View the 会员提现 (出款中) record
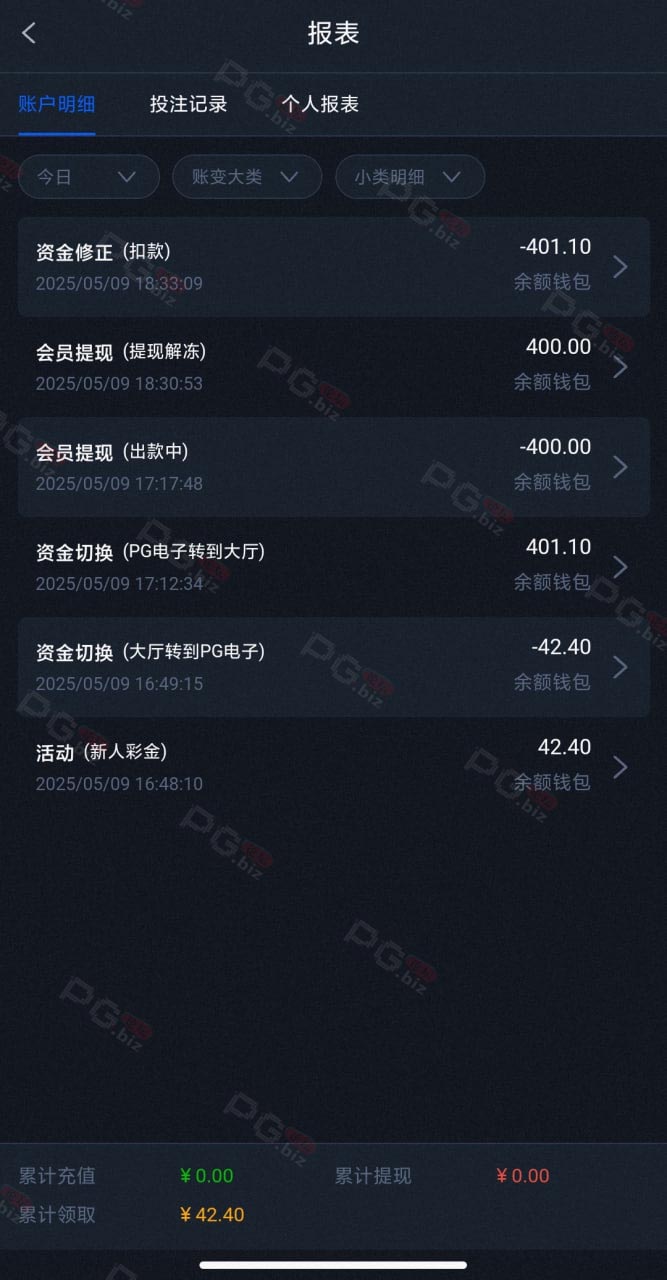Screen dimensions: 667x1280 click(334, 467)
